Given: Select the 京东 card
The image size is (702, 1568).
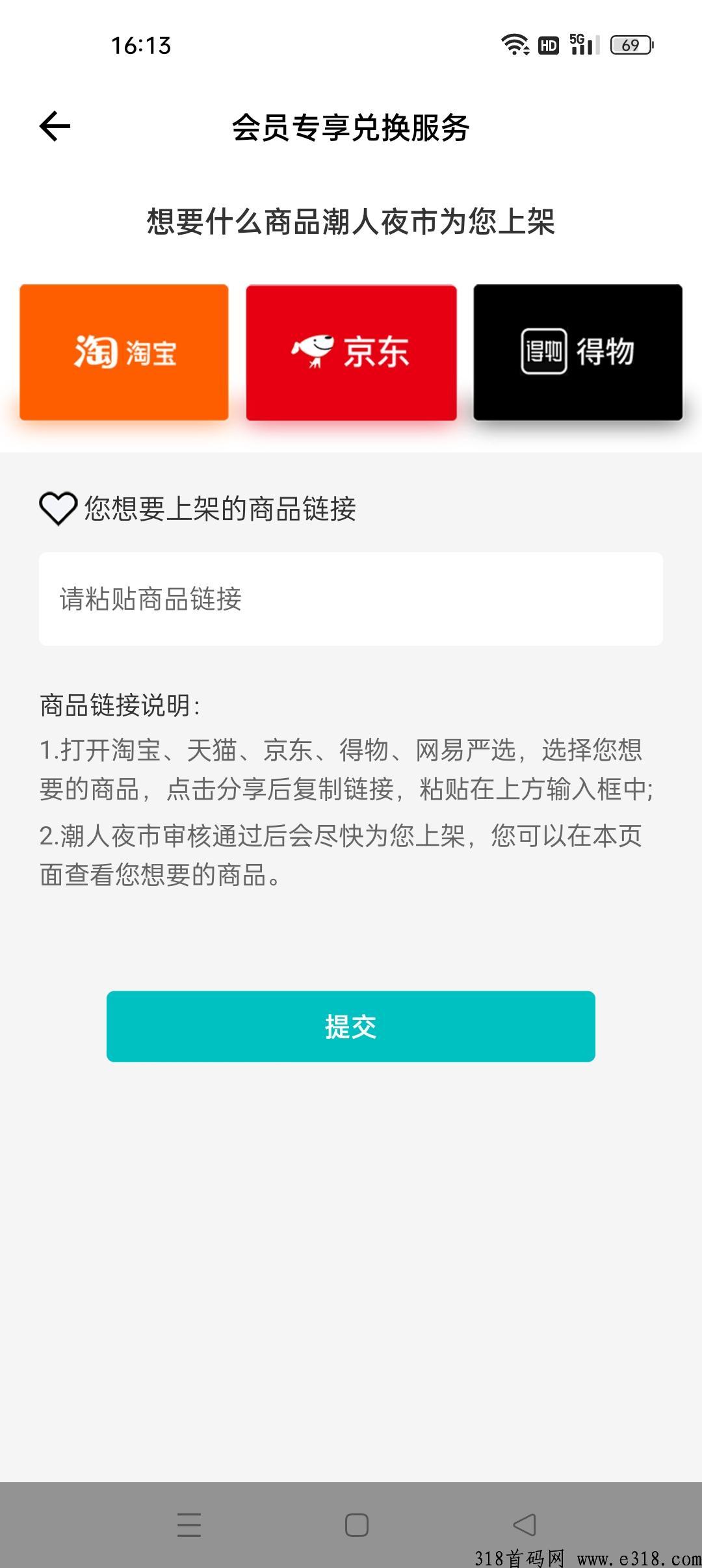Looking at the screenshot, I should tap(351, 352).
